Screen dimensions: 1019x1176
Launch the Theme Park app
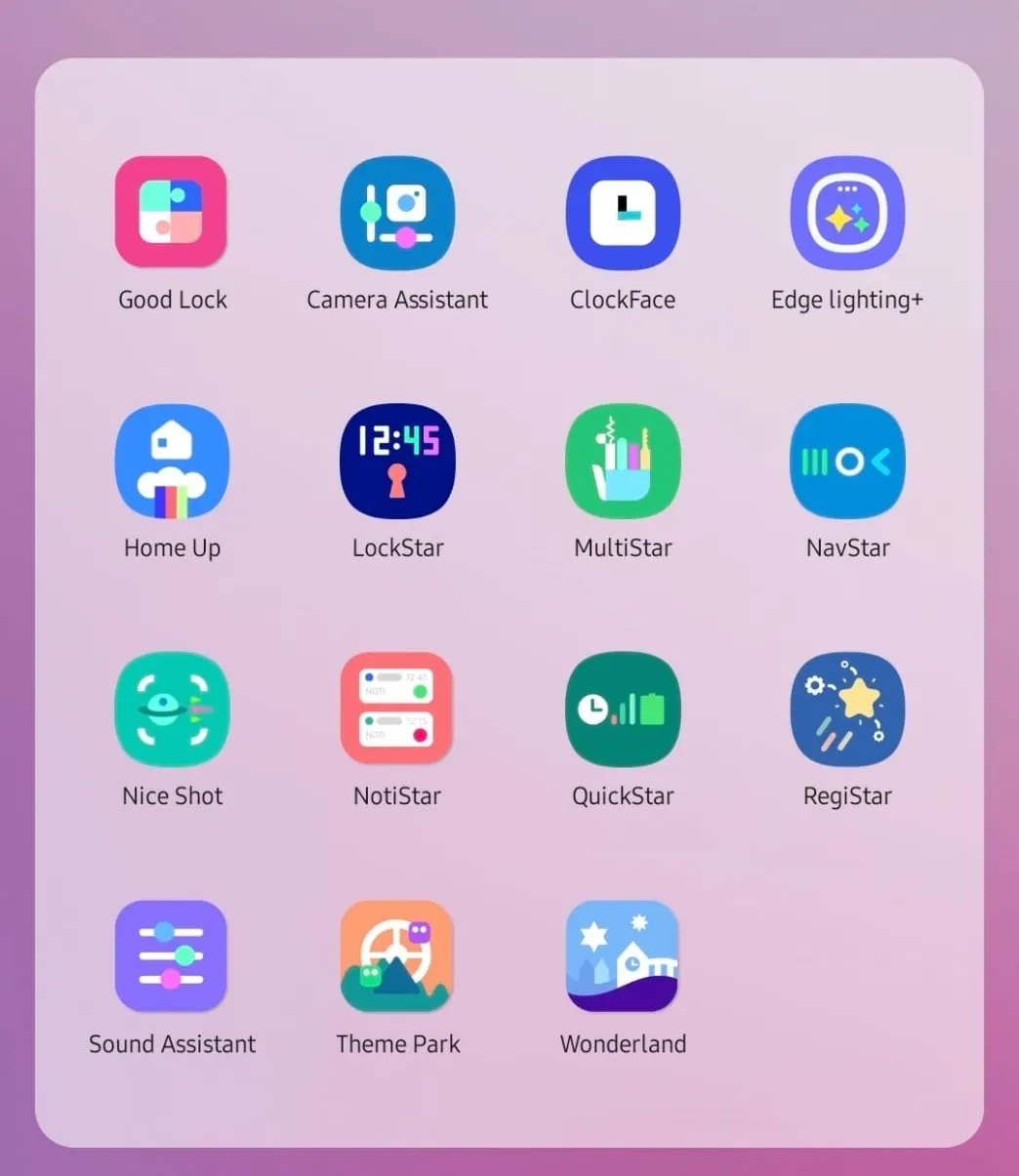396,955
